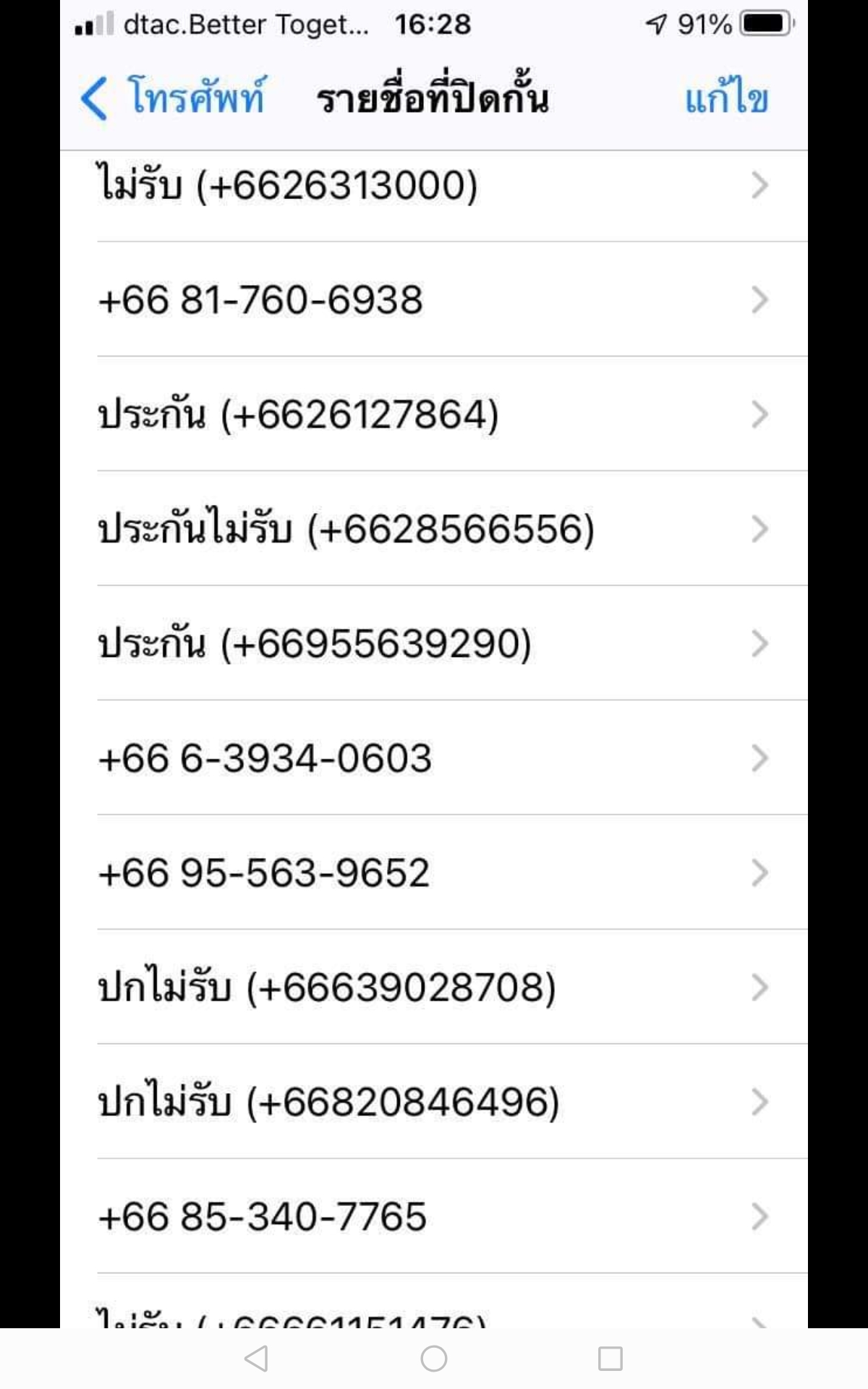868x1389 pixels.
Task: Open blocked number +66 6-3934-0603
Action: (x=434, y=757)
